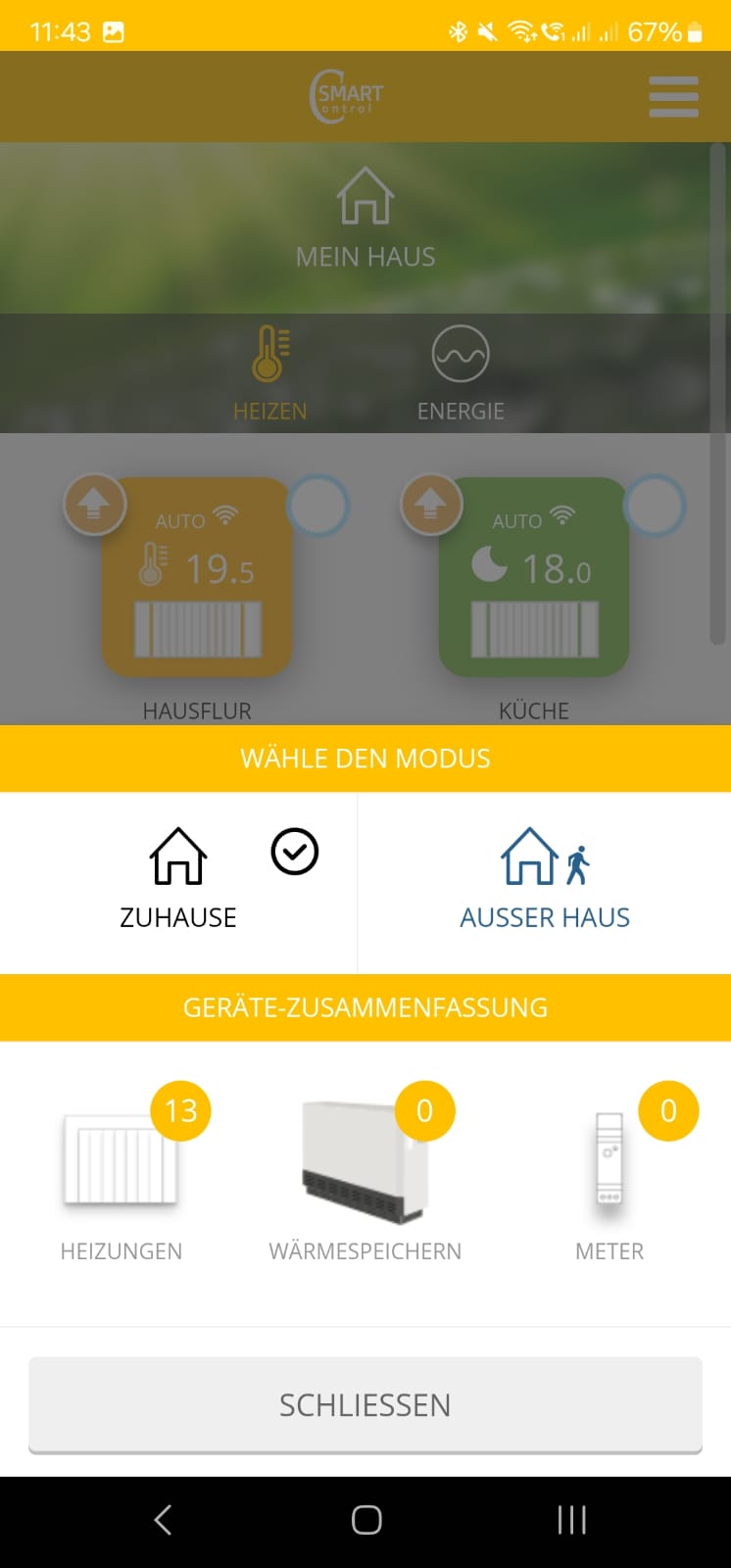731x1568 pixels.
Task: Open the hamburger menu
Action: coord(674,97)
